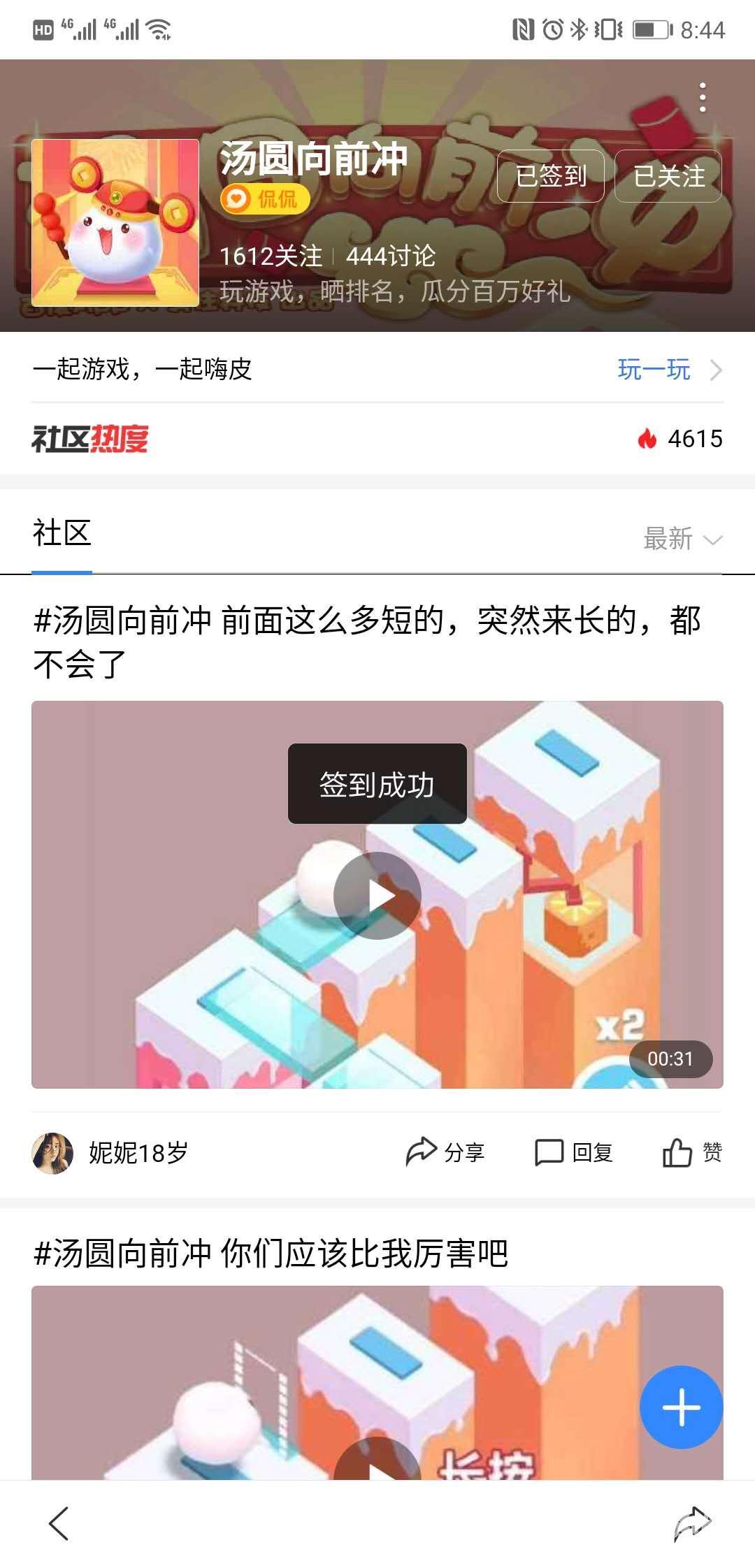
Task: Expand the 最新 sort dropdown
Action: [x=682, y=539]
